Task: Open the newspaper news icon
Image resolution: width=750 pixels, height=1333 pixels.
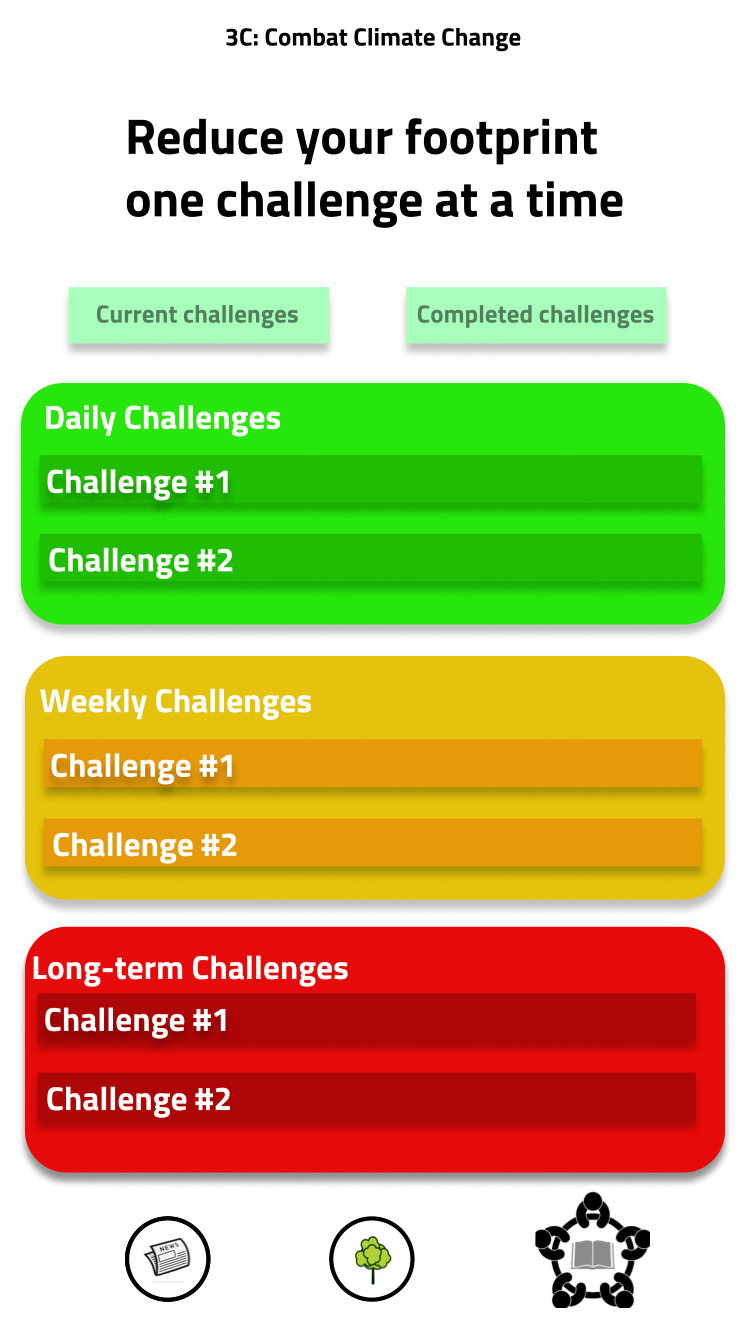Action: [x=168, y=1258]
